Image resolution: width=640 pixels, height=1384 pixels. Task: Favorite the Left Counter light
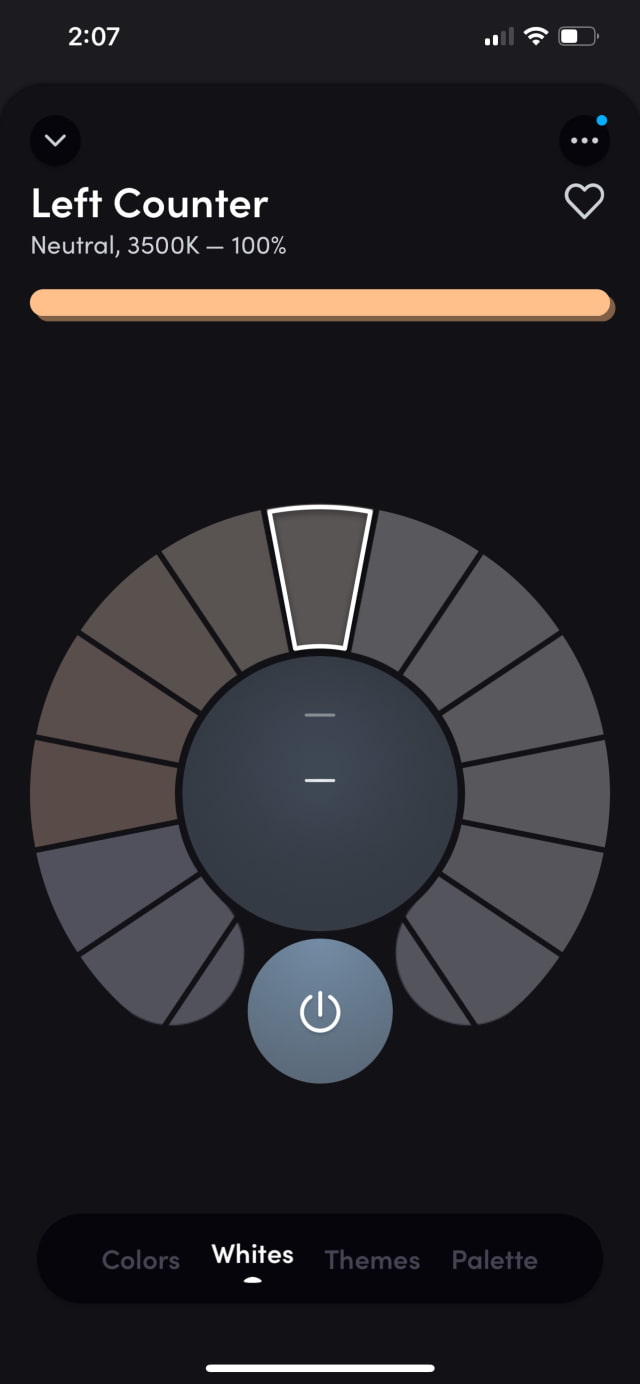[x=584, y=202]
